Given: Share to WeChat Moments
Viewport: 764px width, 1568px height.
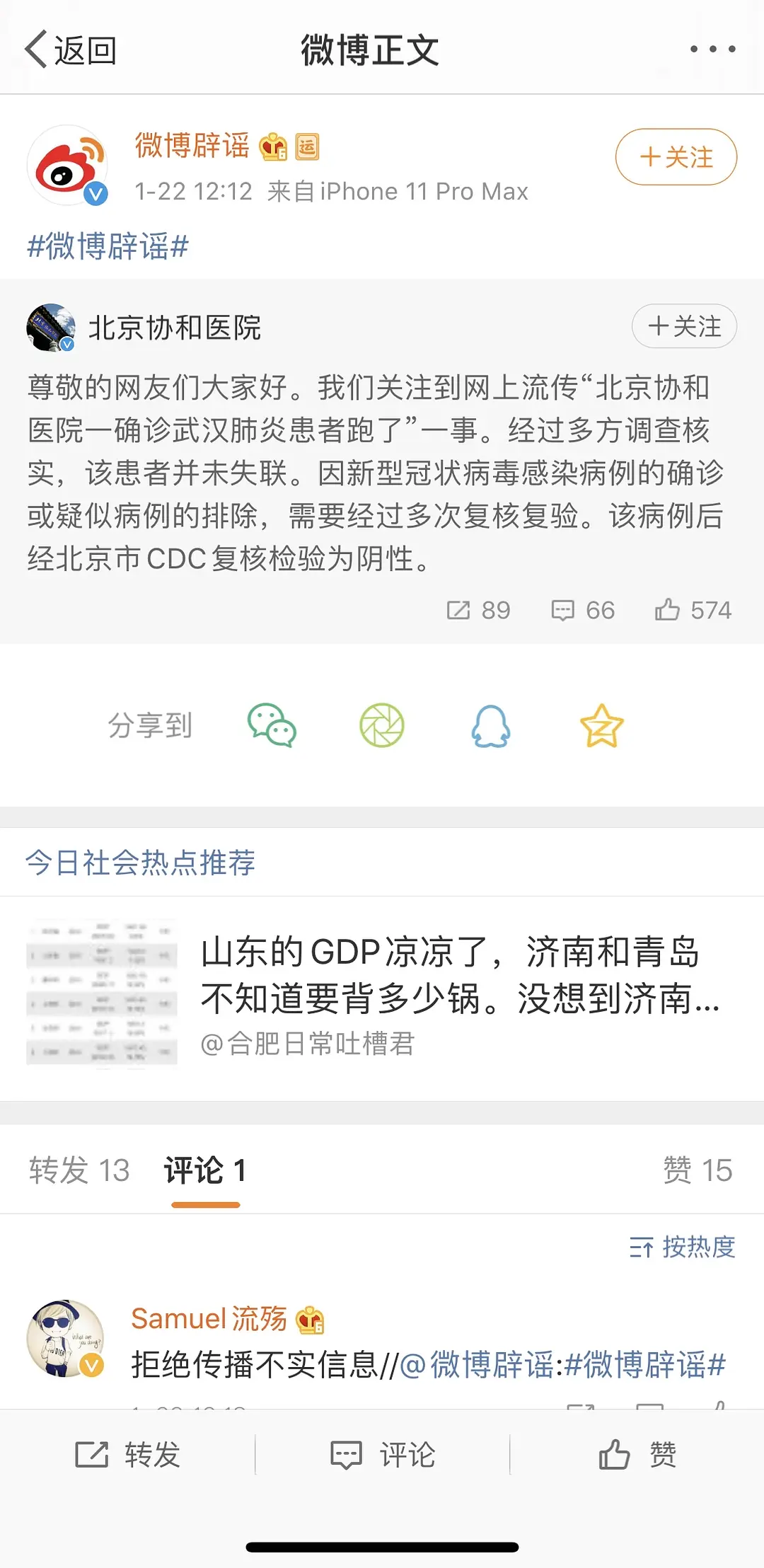Looking at the screenshot, I should [381, 725].
